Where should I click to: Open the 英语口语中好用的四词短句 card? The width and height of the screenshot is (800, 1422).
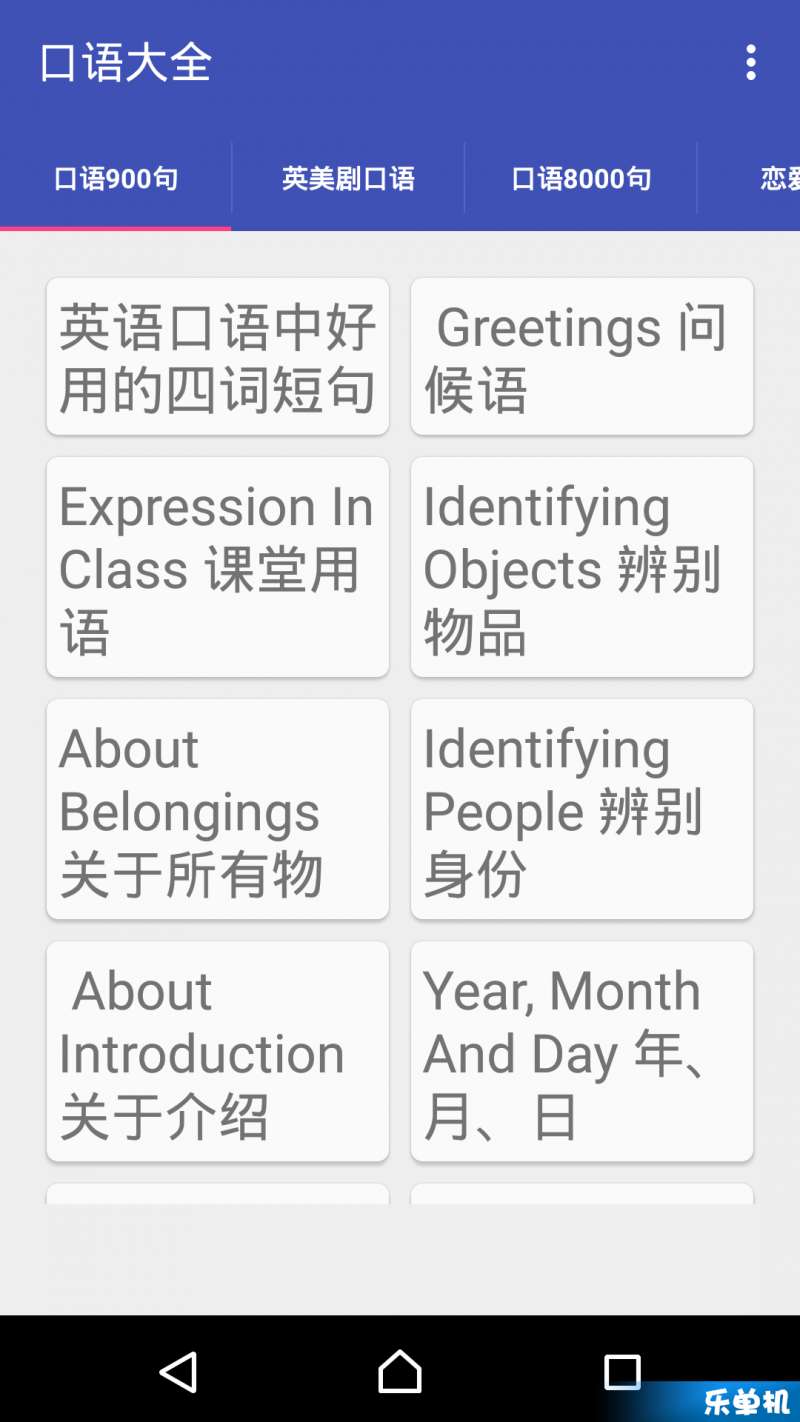pyautogui.click(x=218, y=357)
